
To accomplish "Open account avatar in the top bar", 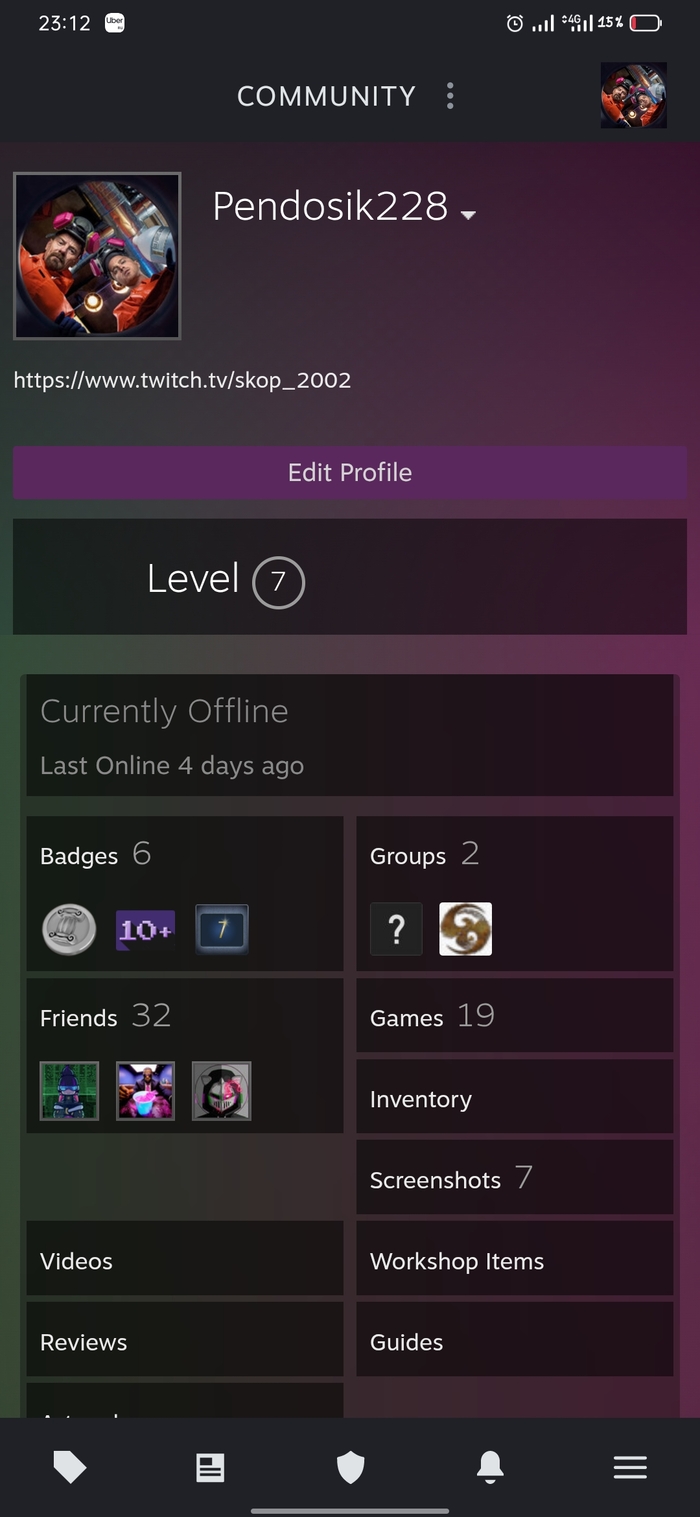I will click(633, 96).
